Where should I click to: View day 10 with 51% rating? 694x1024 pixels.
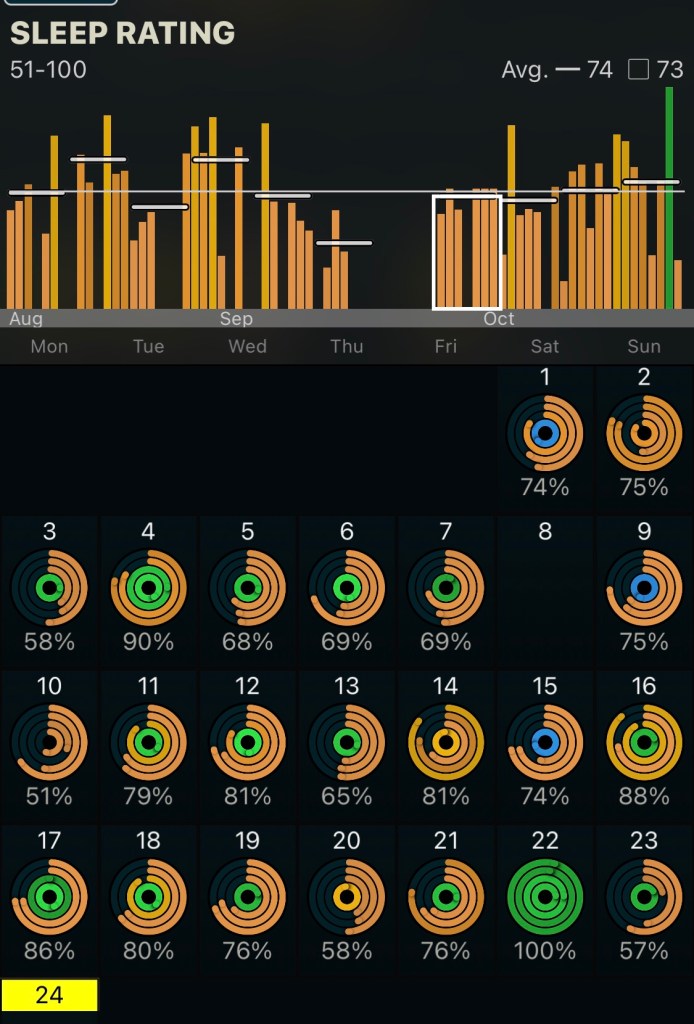pyautogui.click(x=49, y=742)
